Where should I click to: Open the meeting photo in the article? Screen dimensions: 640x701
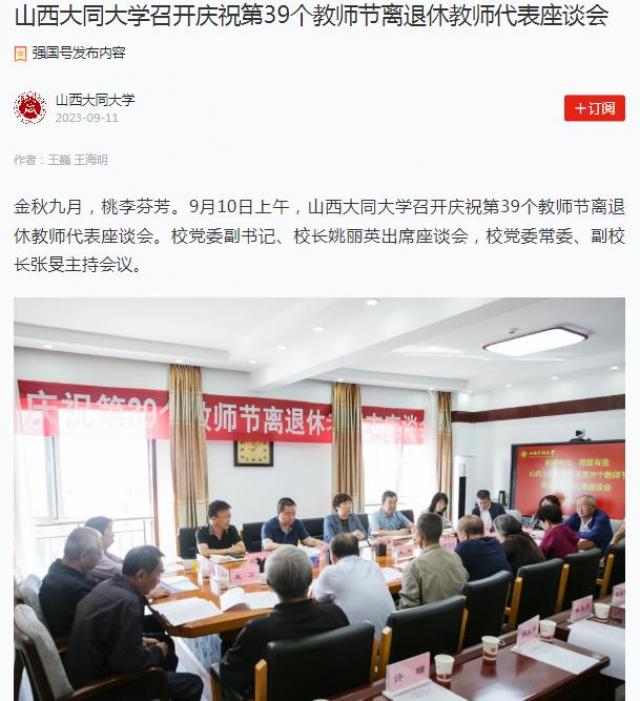[319, 498]
